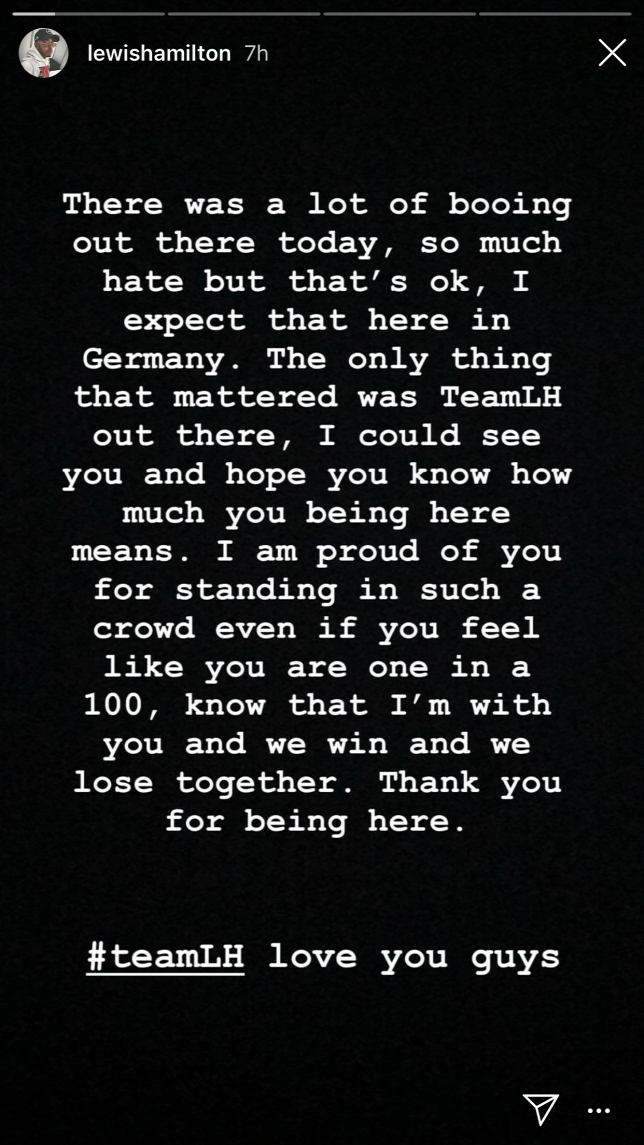
Task: Tap the lewishamilton username
Action: tap(158, 53)
